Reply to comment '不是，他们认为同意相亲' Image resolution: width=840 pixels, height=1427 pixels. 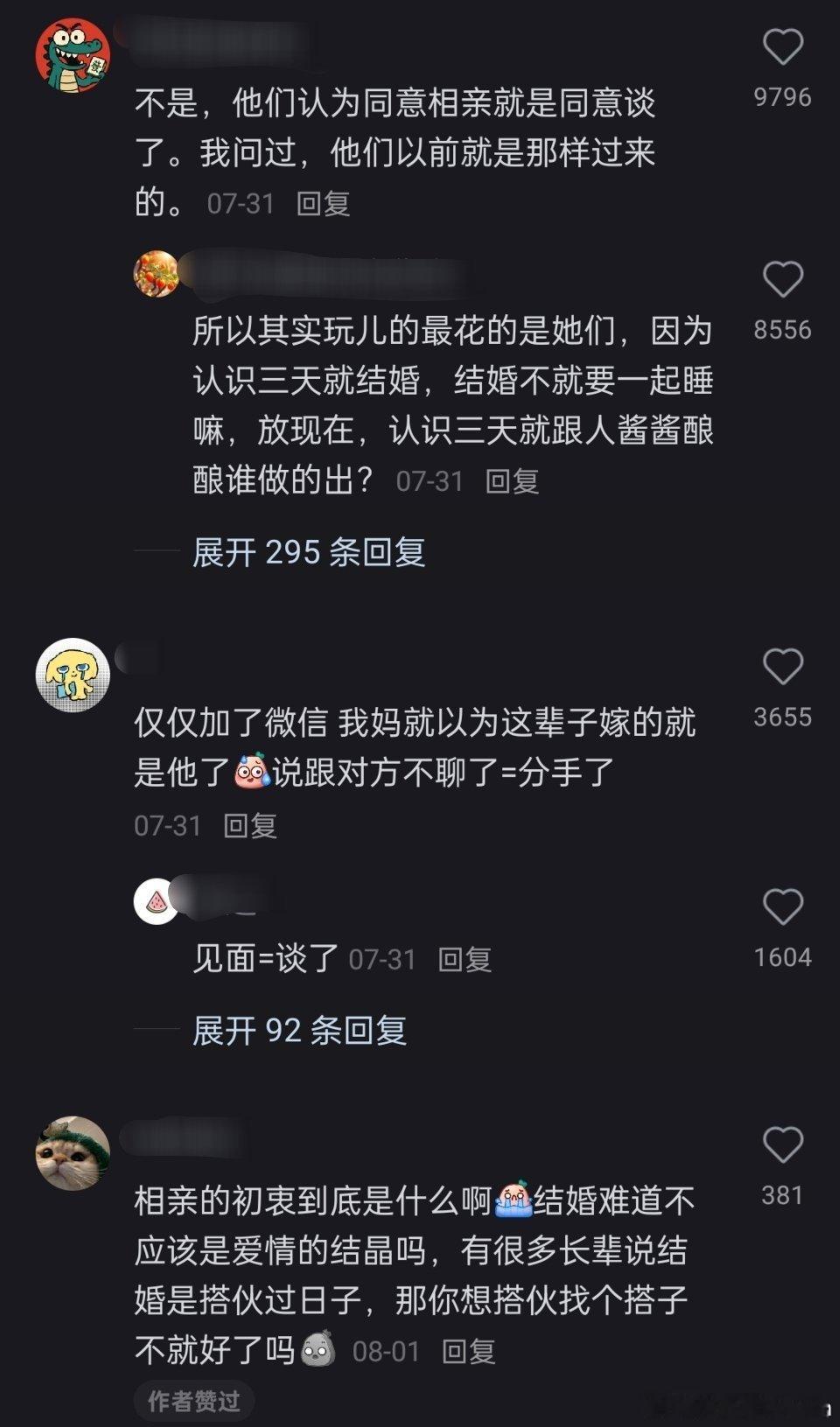click(323, 204)
